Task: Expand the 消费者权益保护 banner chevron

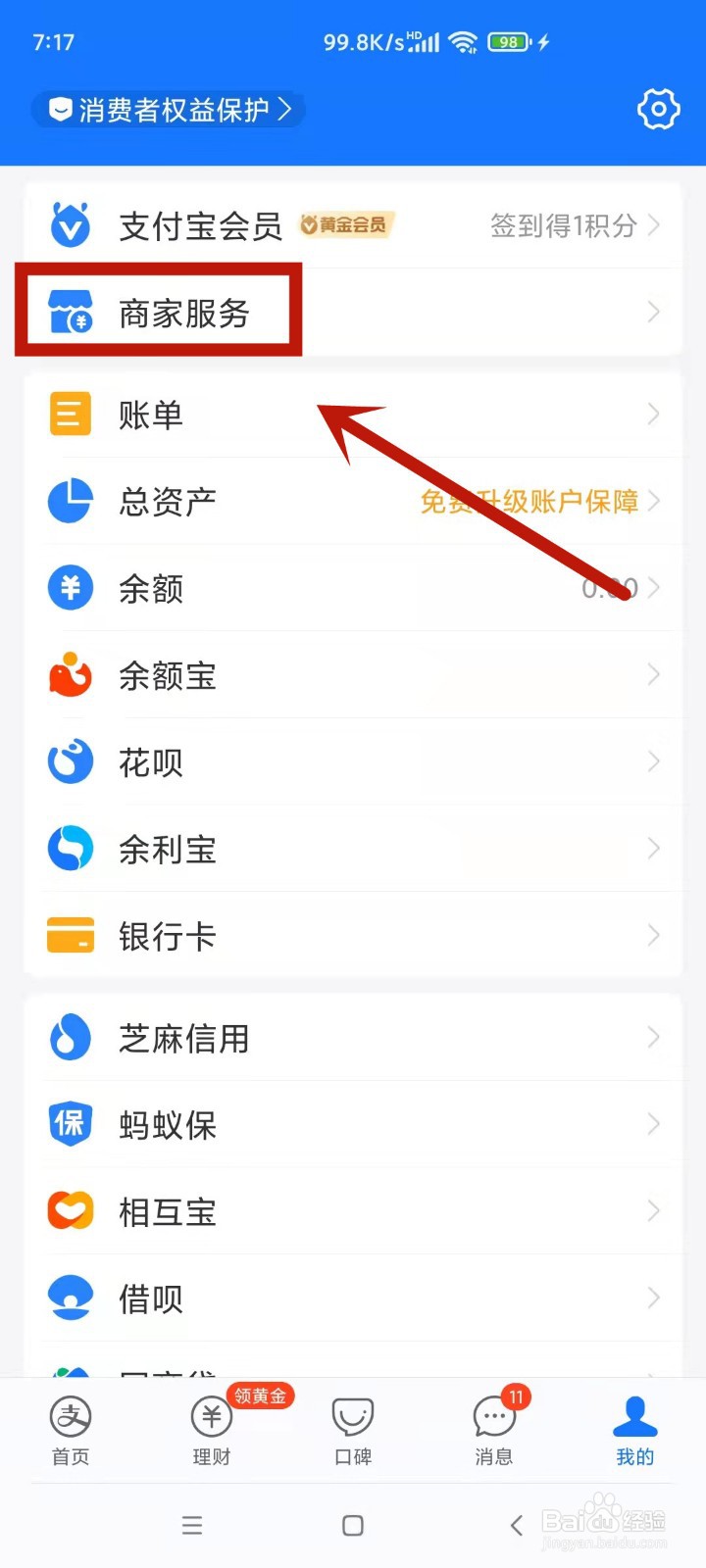Action: pyautogui.click(x=287, y=110)
